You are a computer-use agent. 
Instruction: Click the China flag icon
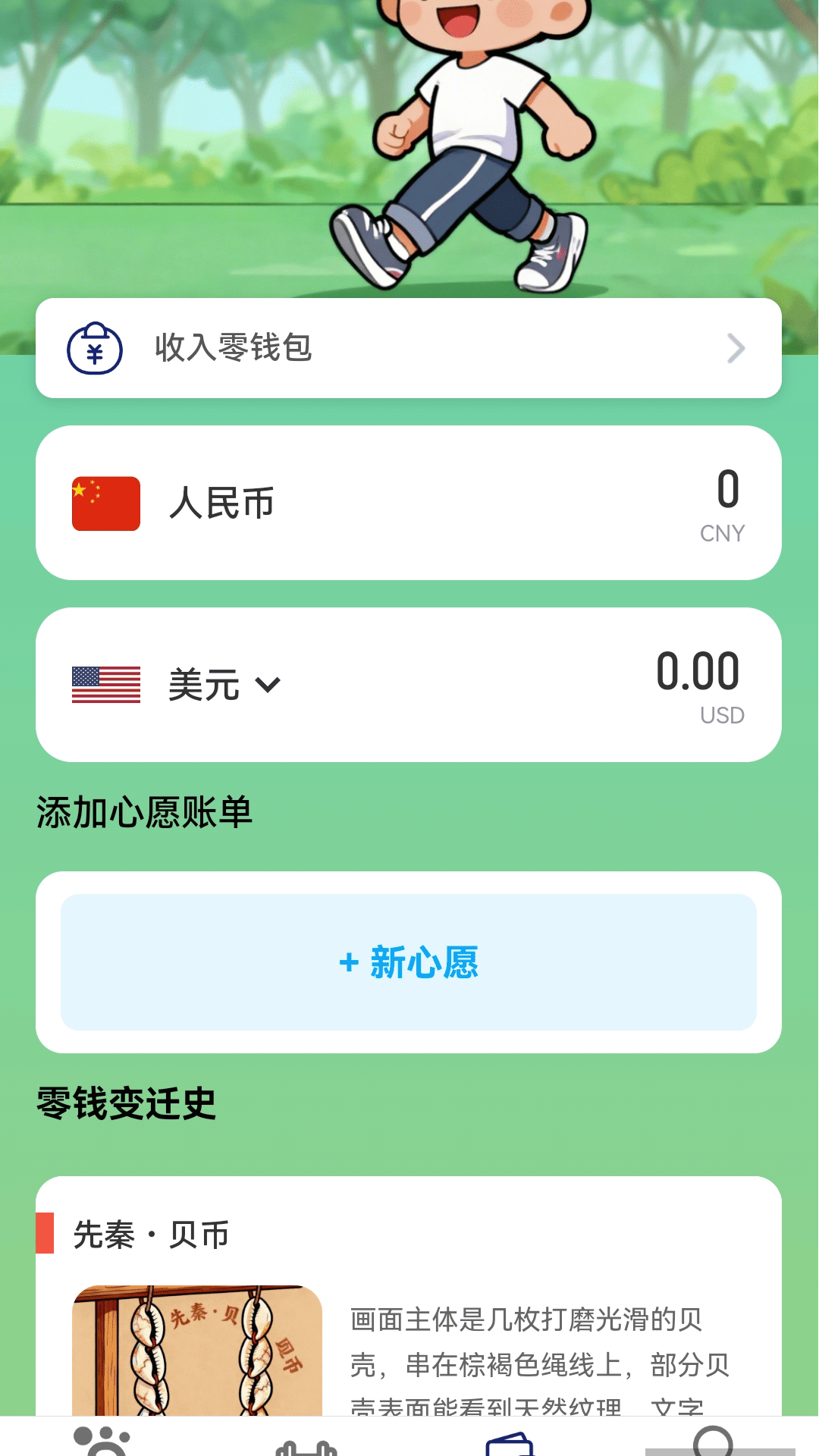[x=105, y=502]
